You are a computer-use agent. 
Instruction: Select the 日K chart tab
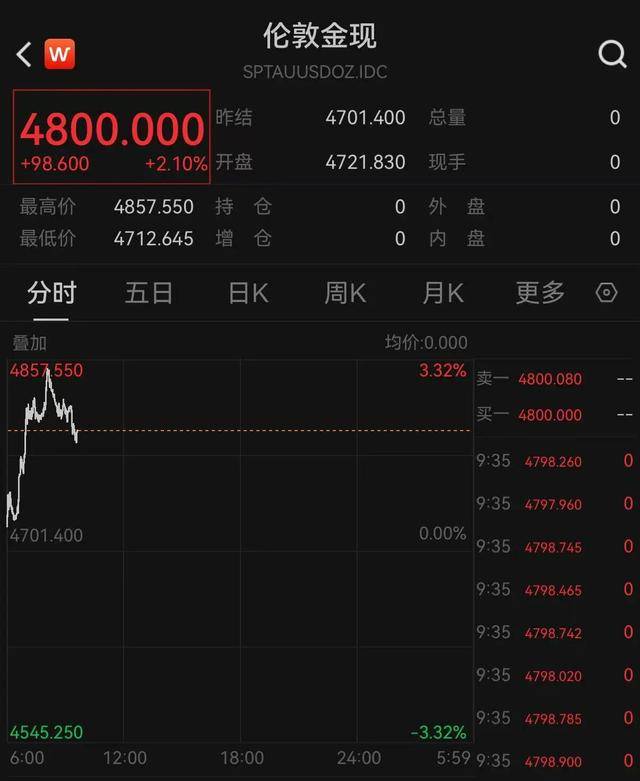248,293
